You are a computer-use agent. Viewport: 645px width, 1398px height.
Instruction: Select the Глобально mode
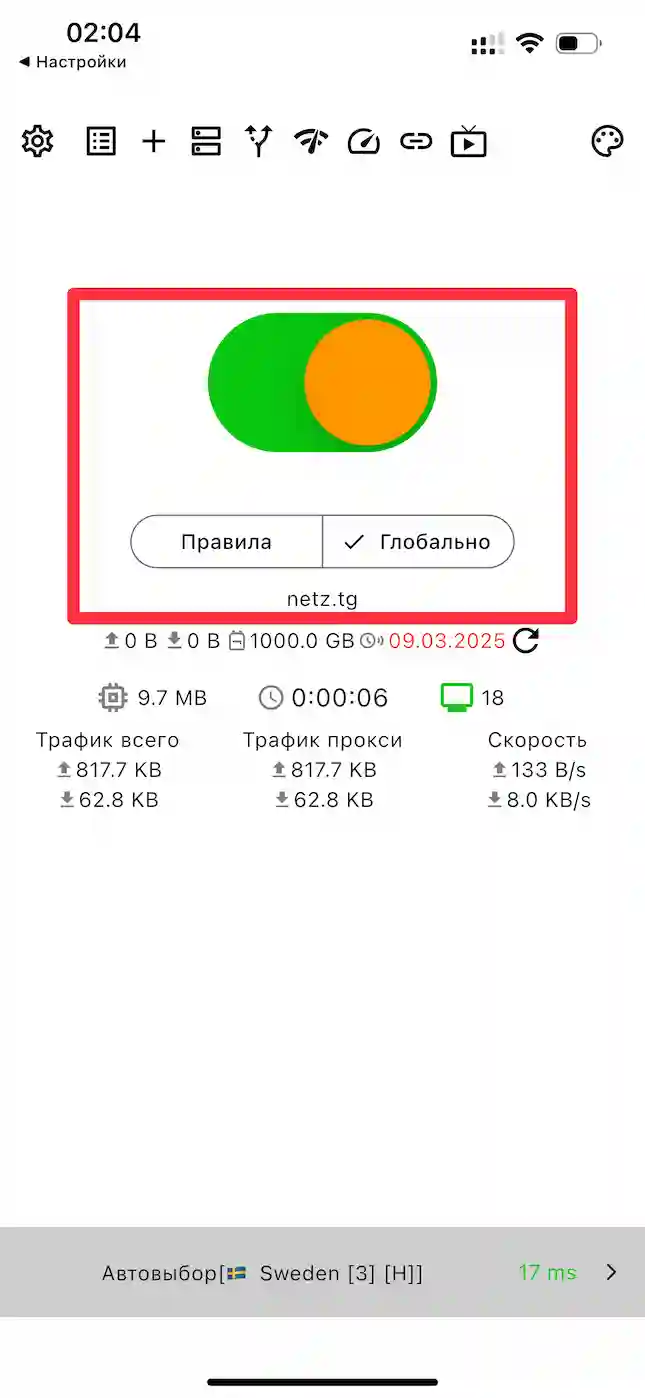point(418,542)
